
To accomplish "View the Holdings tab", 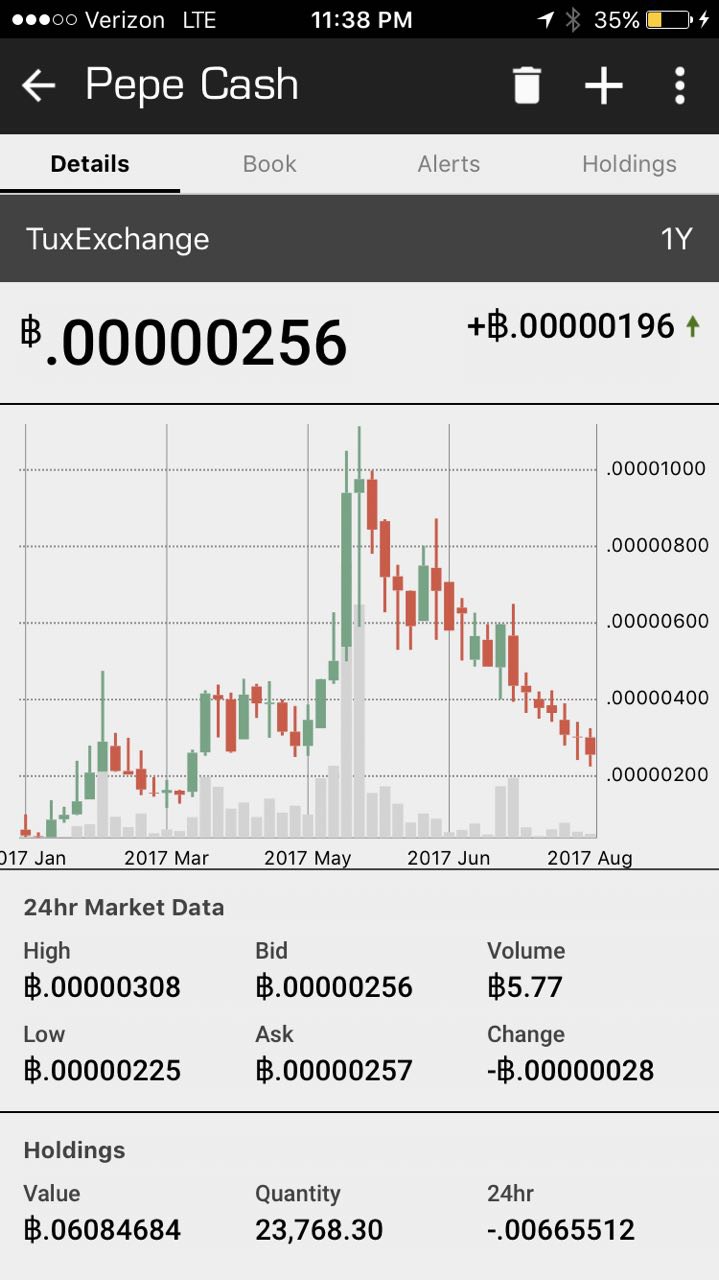I will (x=629, y=164).
